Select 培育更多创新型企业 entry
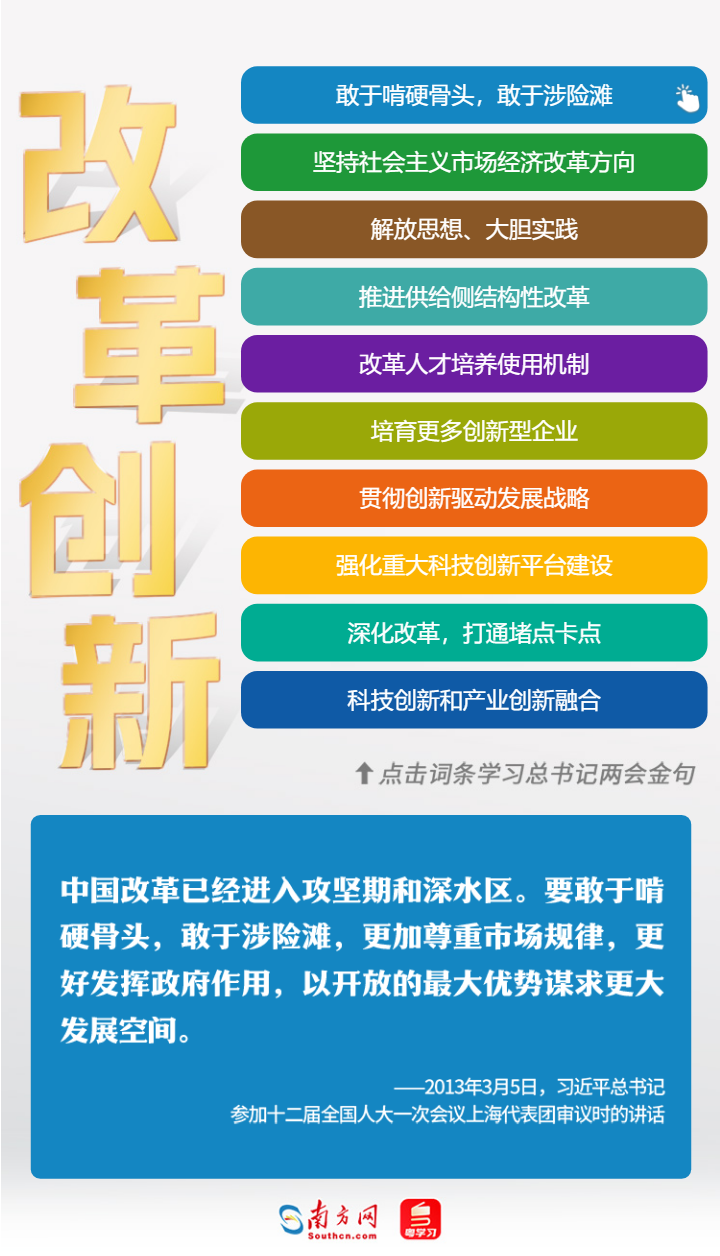The height and width of the screenshot is (1256, 720). click(473, 431)
